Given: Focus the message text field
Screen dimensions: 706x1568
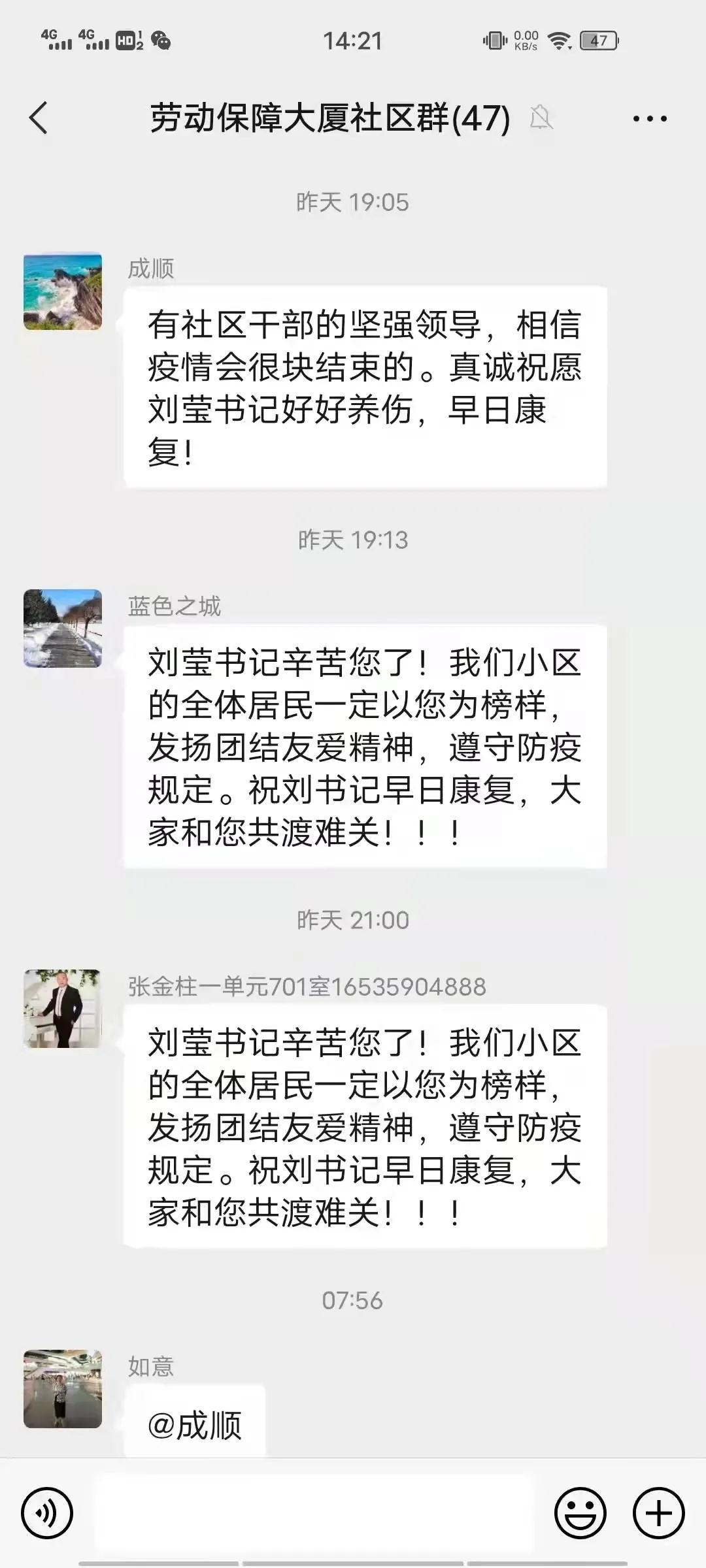Looking at the screenshot, I should click(314, 1513).
